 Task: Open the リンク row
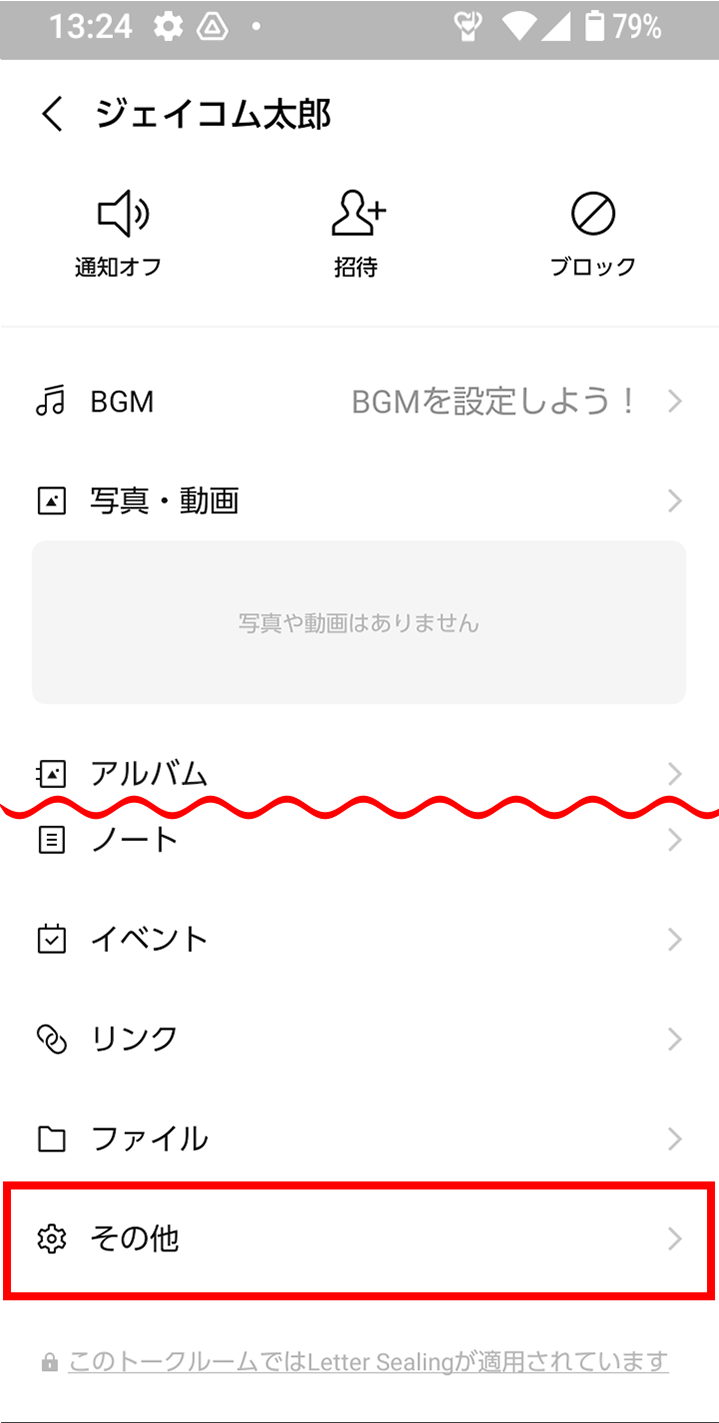tap(359, 1040)
